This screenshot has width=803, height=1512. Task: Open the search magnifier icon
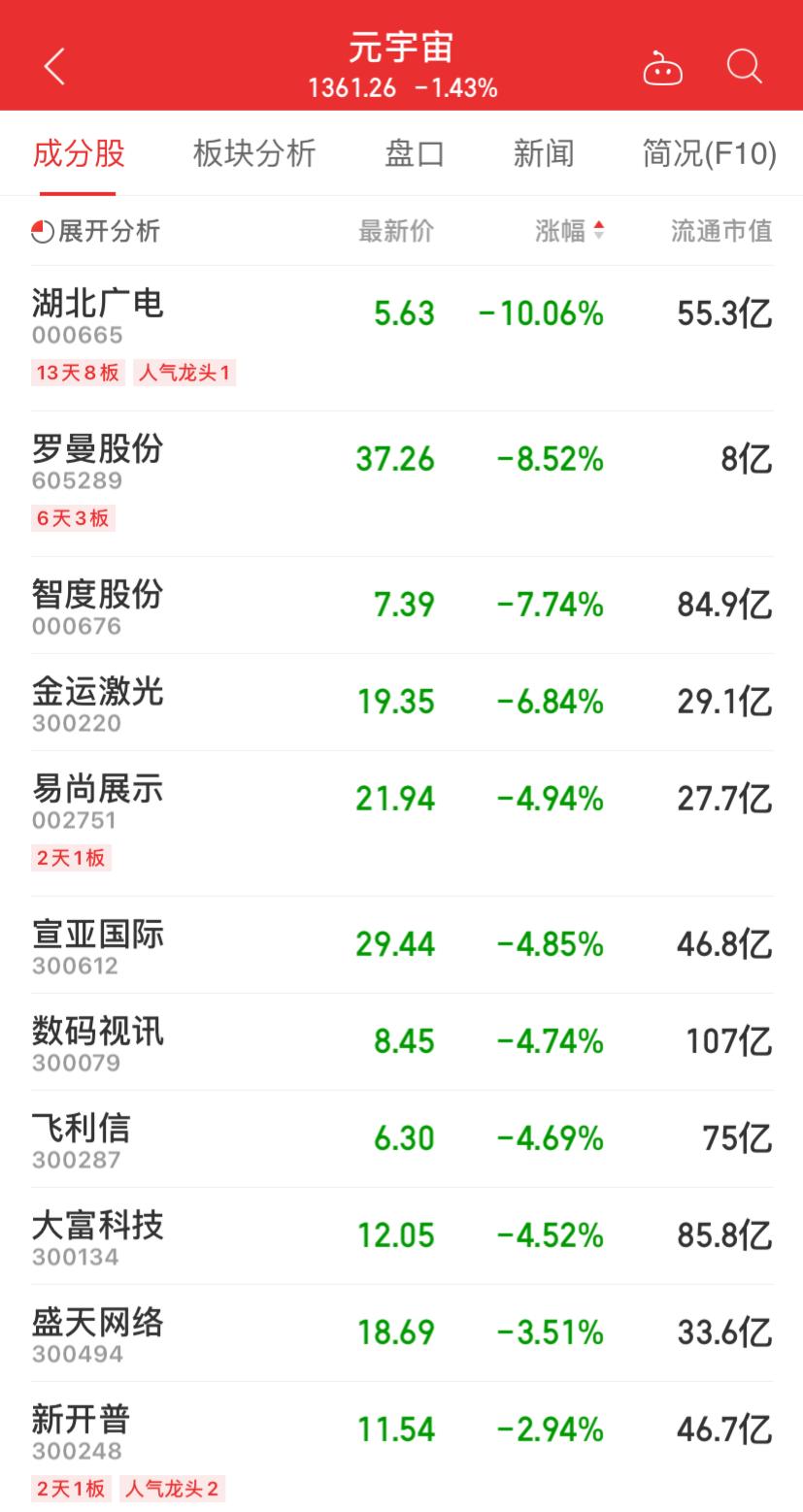click(x=745, y=67)
